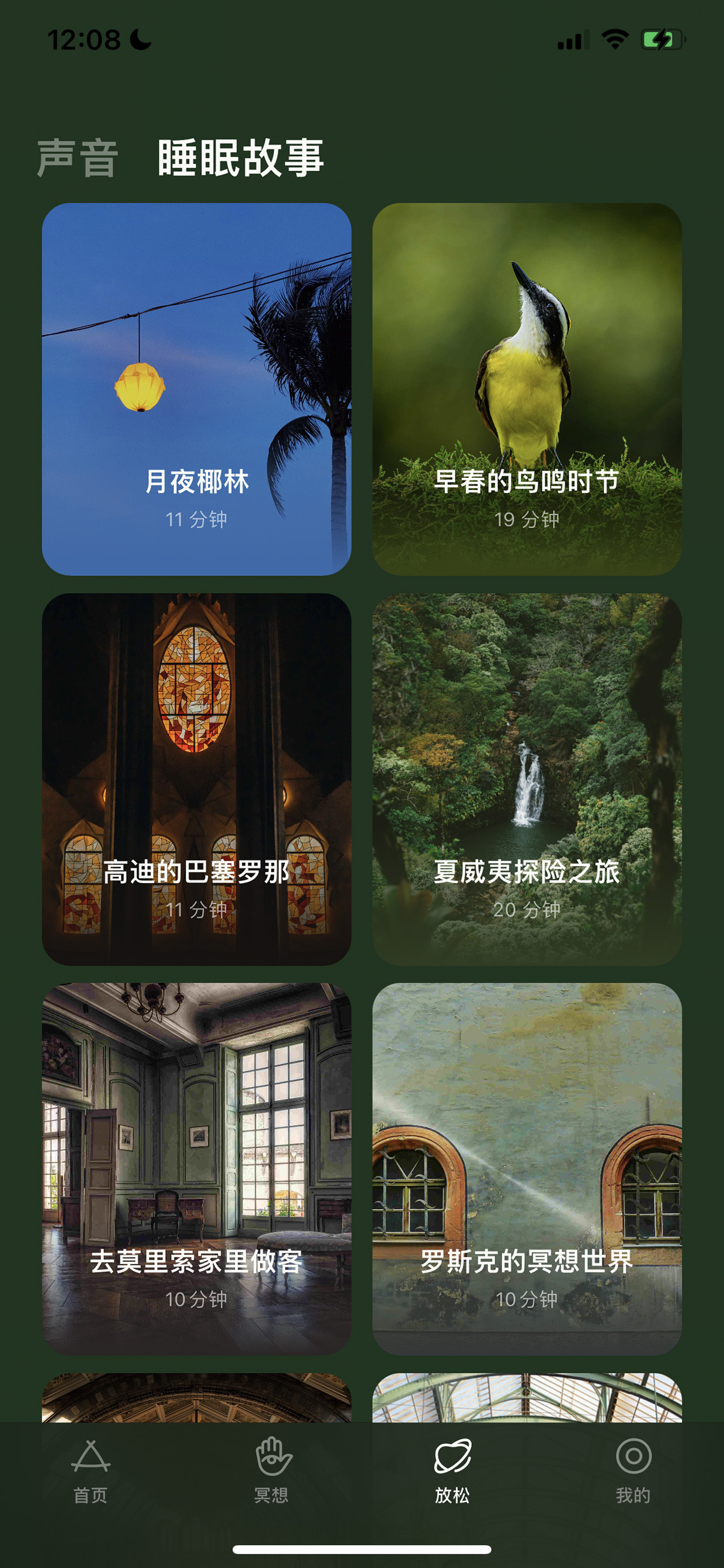Image resolution: width=724 pixels, height=1568 pixels.
Task: Open 夏威夷探险之旅 story card
Action: [527, 779]
